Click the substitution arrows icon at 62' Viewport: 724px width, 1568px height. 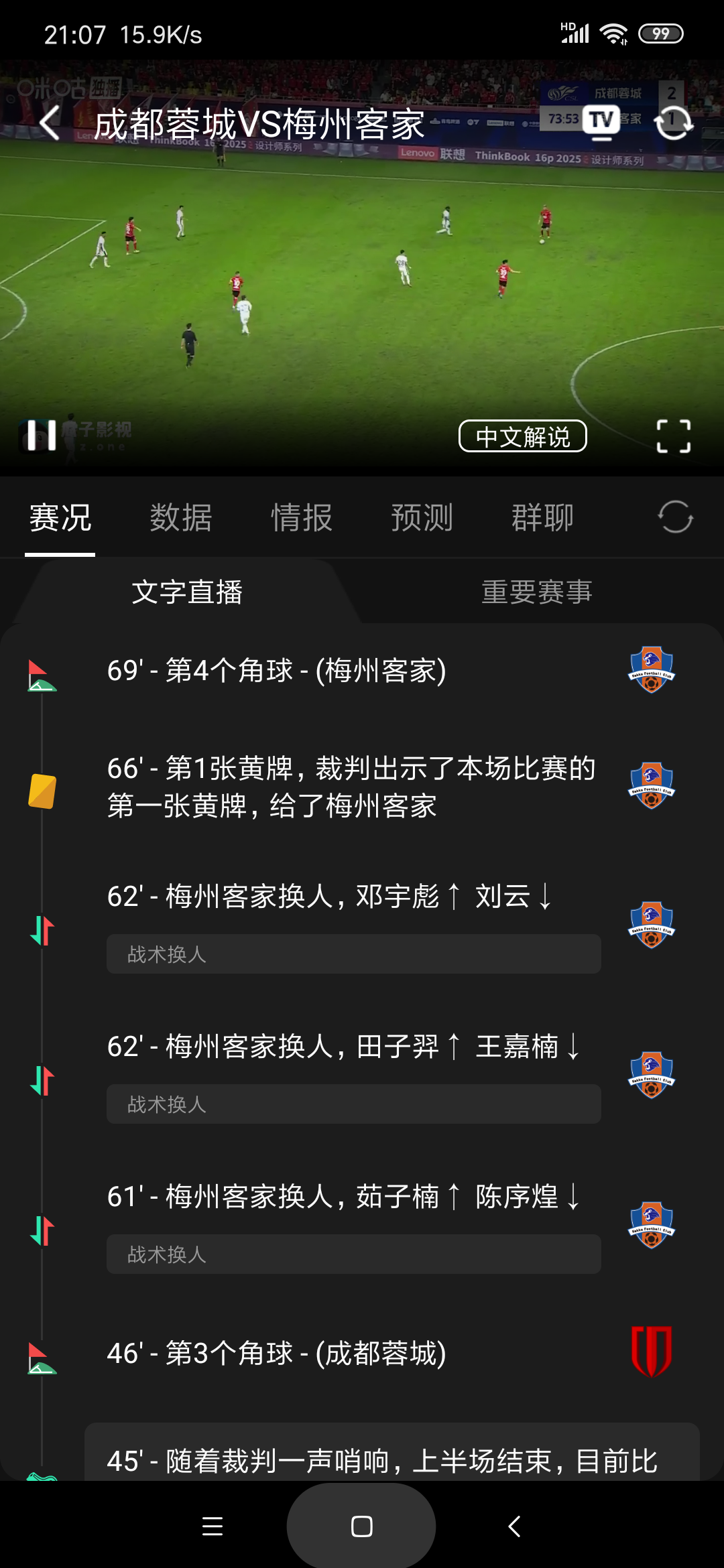(x=42, y=931)
